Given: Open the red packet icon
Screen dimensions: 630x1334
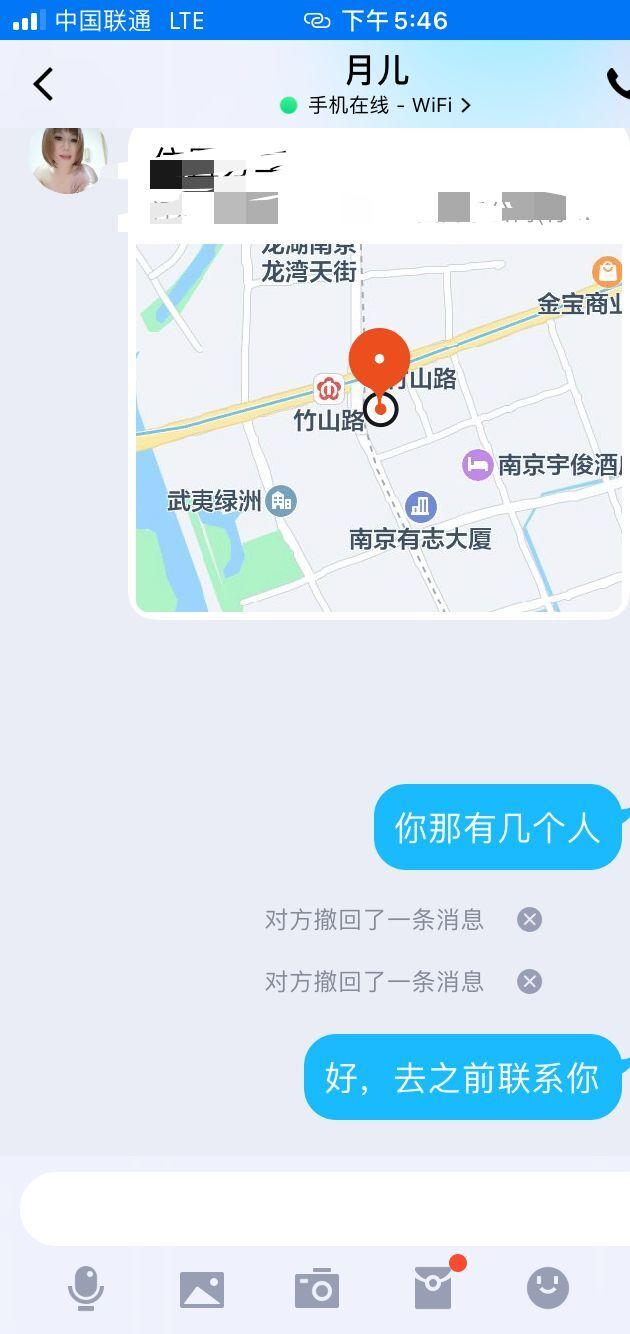Looking at the screenshot, I should click(433, 1288).
